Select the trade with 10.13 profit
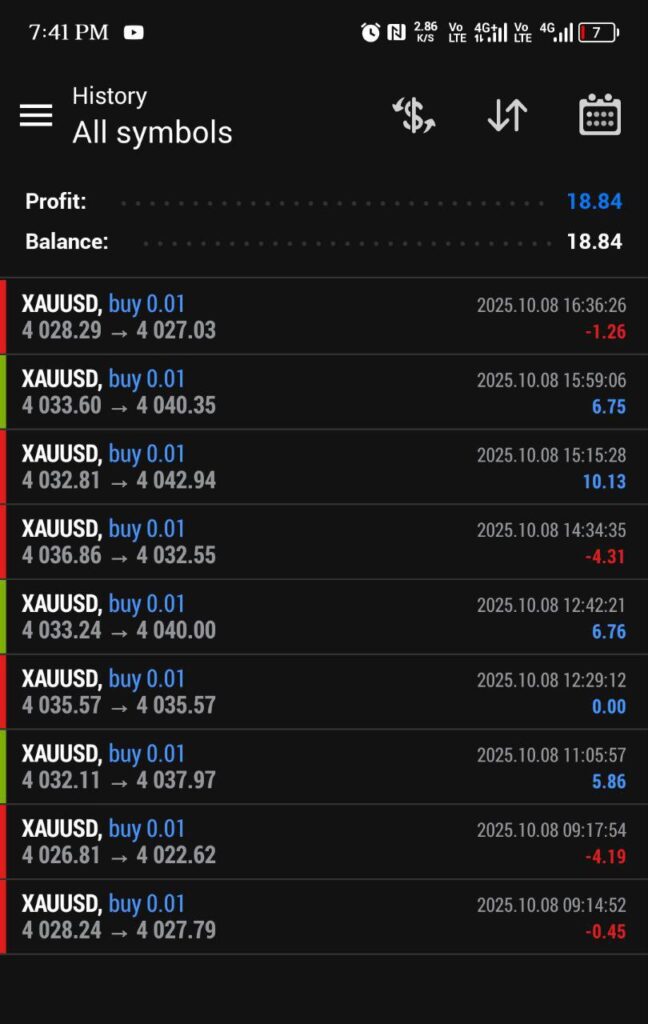 [324, 467]
